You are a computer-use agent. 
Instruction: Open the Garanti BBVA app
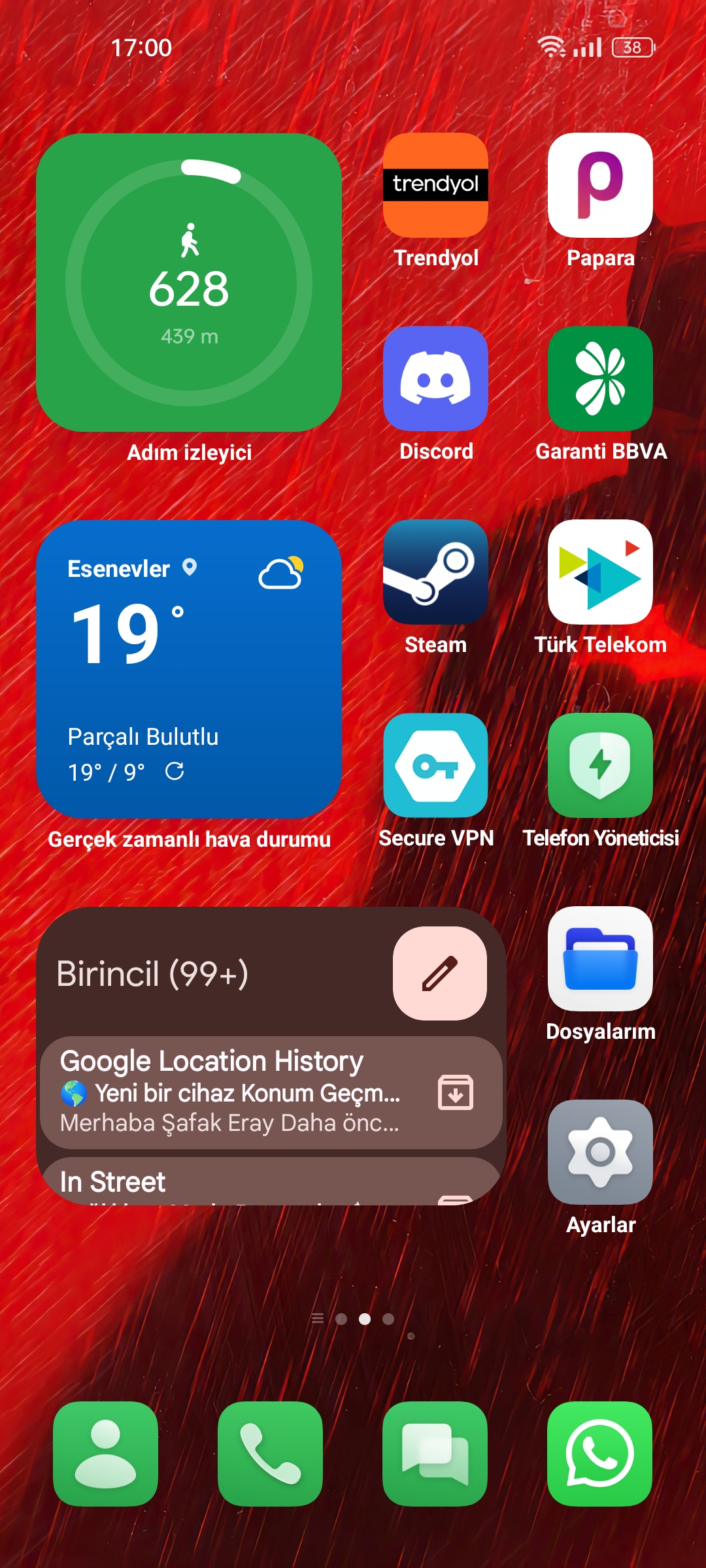[x=600, y=378]
